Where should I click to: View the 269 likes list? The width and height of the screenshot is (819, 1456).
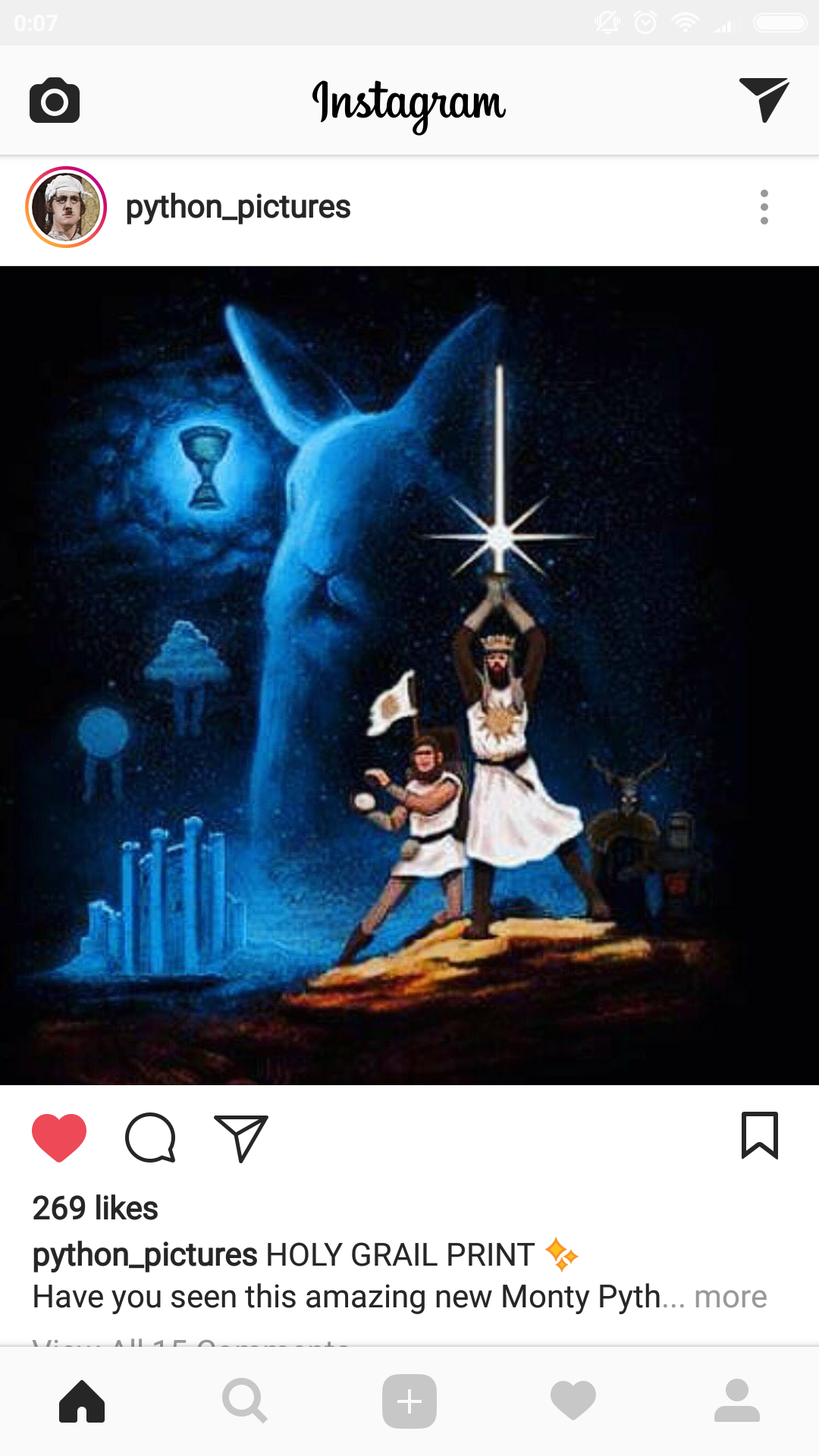pyautogui.click(x=96, y=1208)
